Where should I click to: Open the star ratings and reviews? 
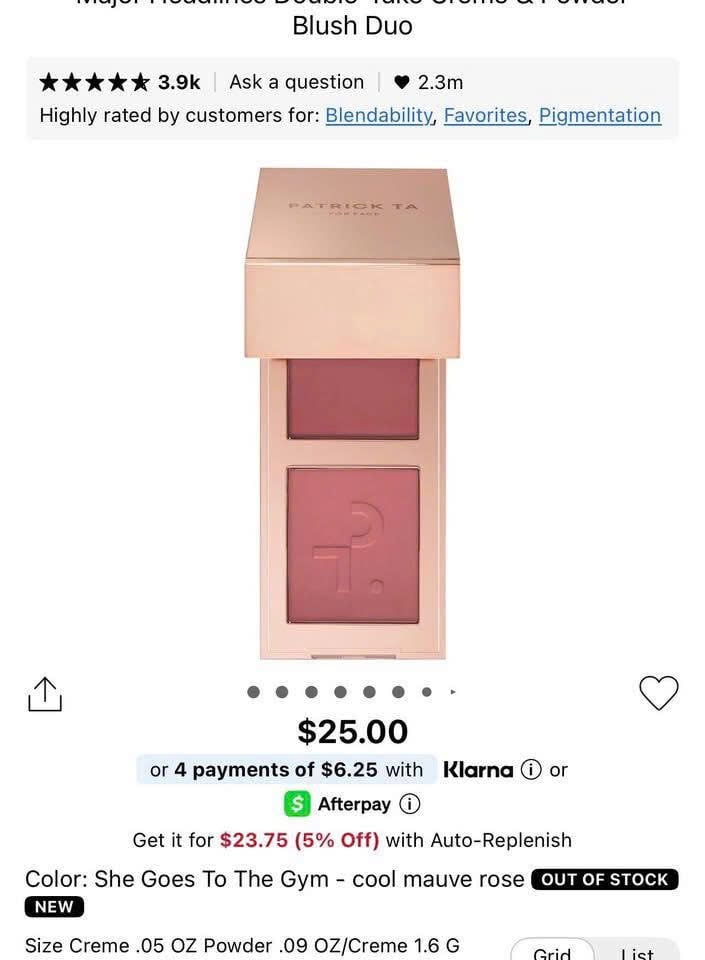point(119,82)
